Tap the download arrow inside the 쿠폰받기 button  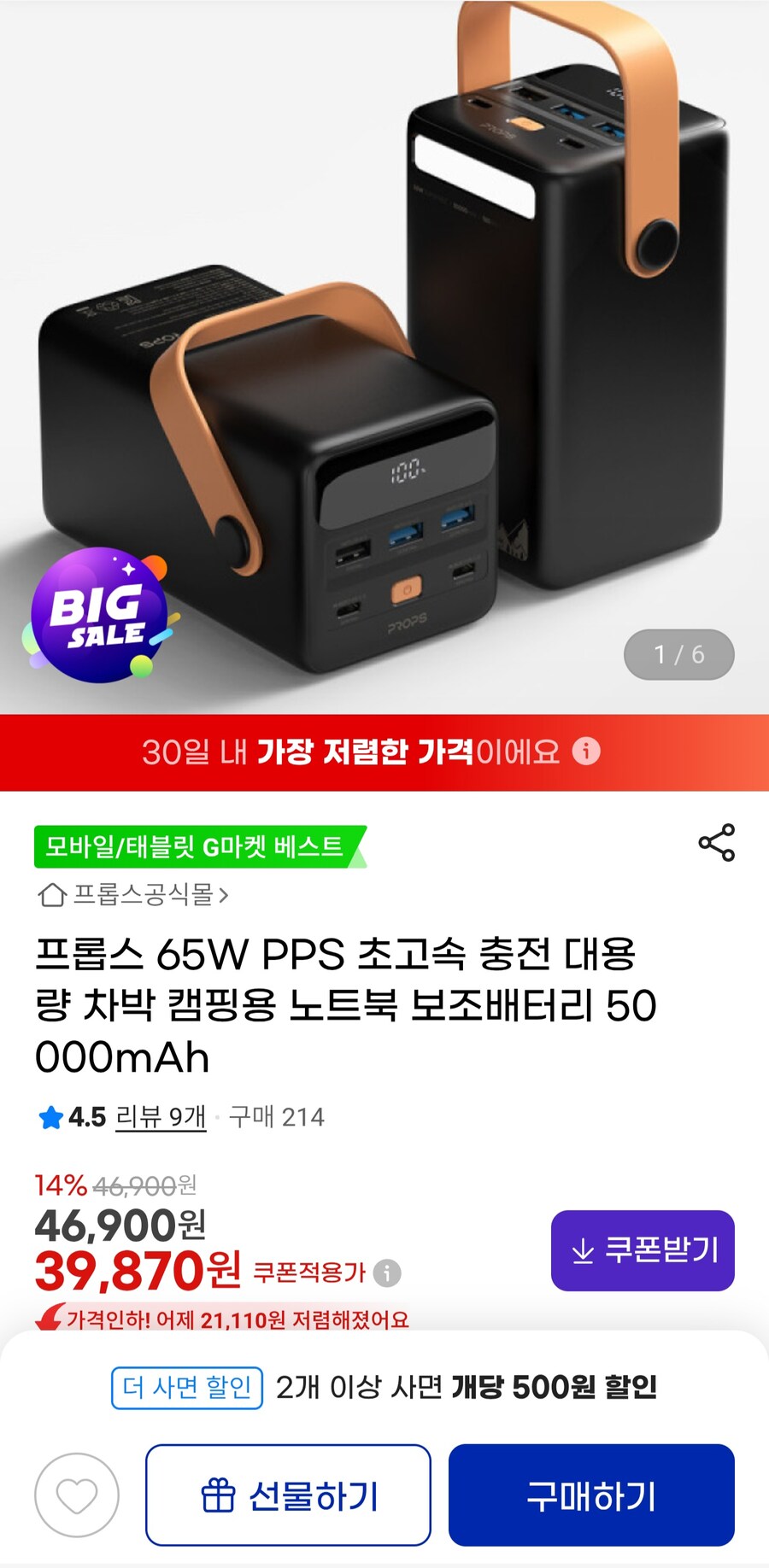[583, 1250]
